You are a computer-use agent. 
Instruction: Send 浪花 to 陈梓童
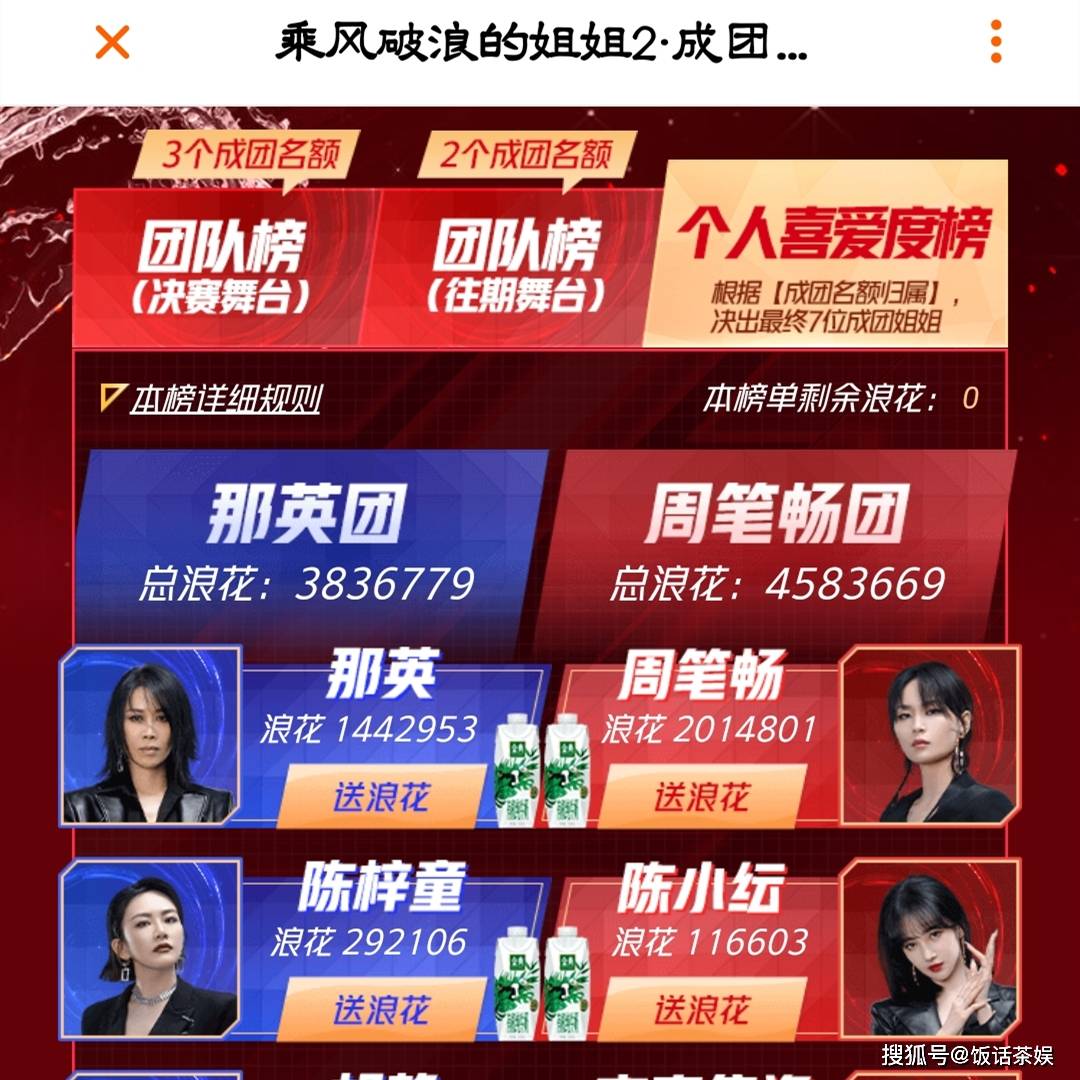pyautogui.click(x=381, y=1010)
